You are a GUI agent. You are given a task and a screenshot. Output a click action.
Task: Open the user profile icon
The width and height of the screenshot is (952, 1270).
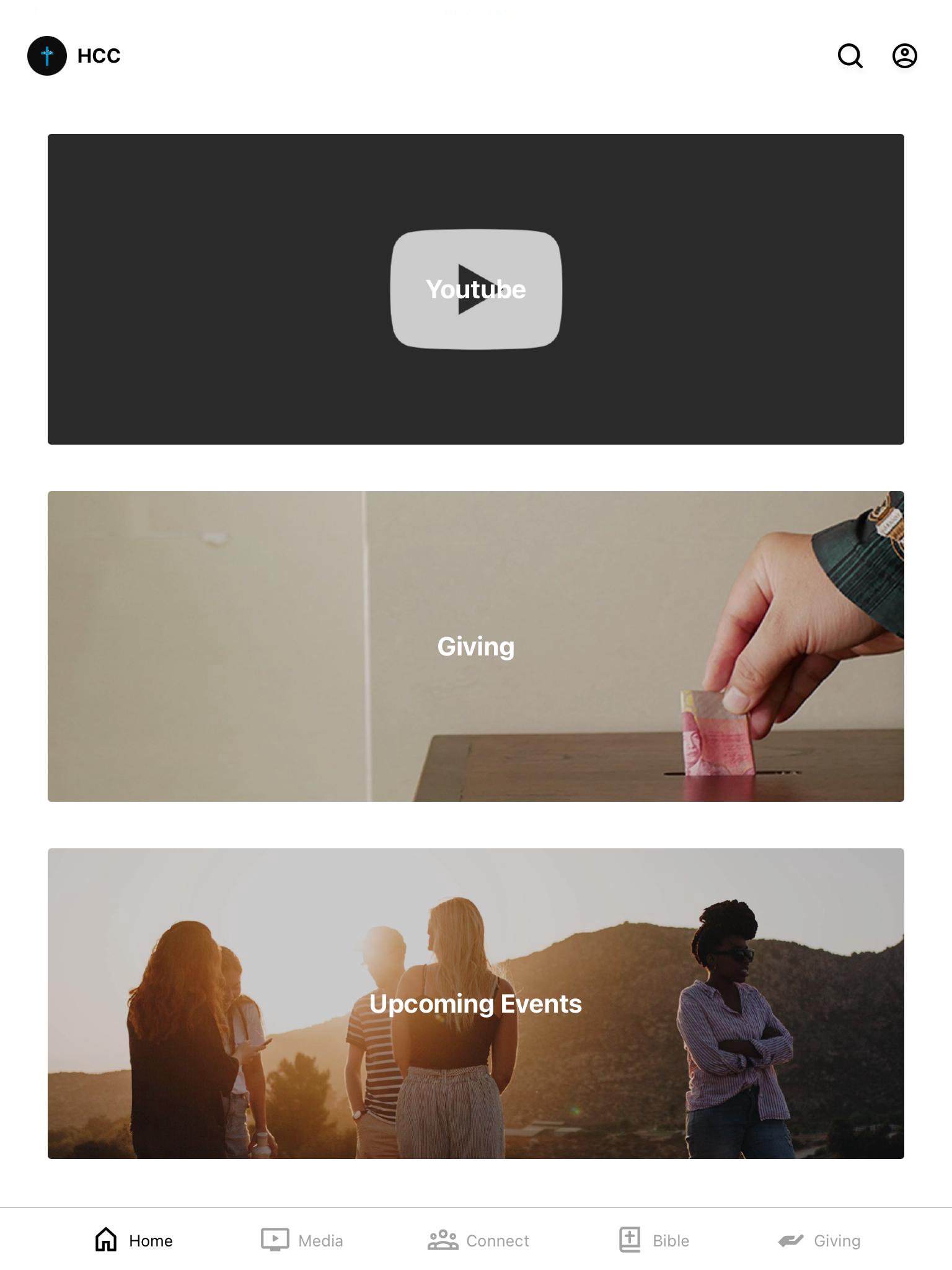[904, 56]
